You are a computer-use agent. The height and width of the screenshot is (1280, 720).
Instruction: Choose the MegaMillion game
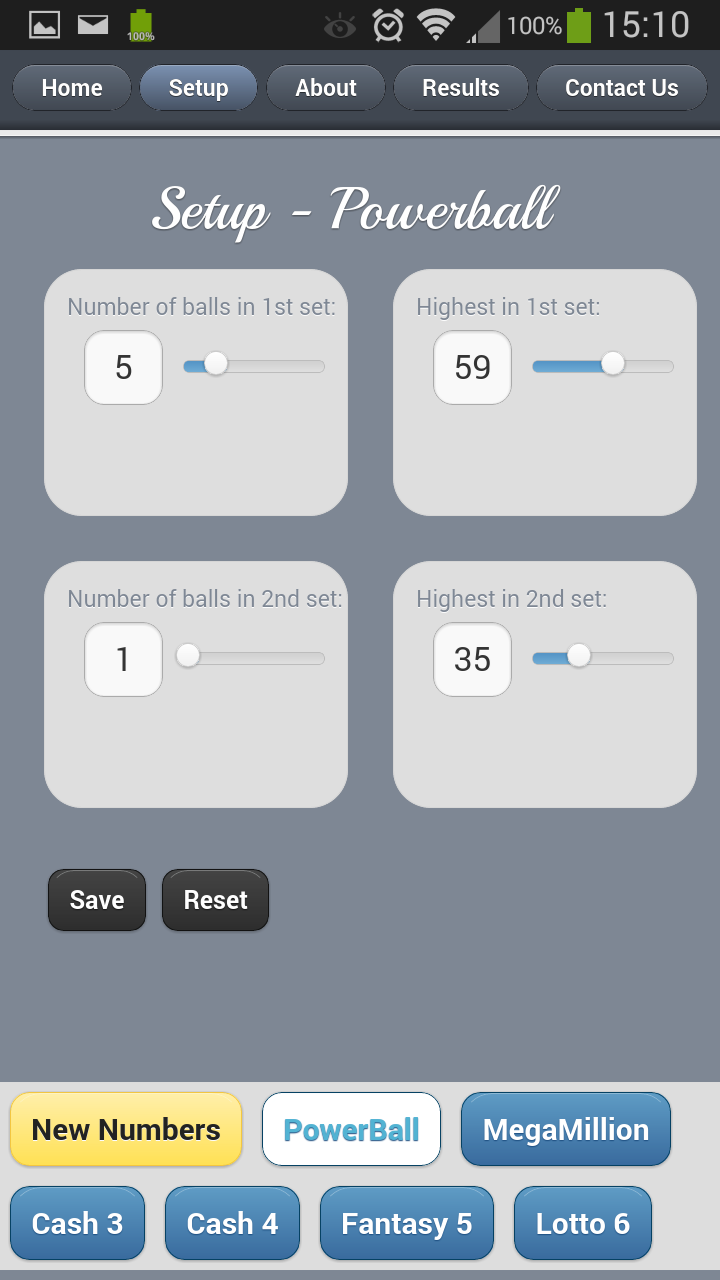[x=566, y=1130]
